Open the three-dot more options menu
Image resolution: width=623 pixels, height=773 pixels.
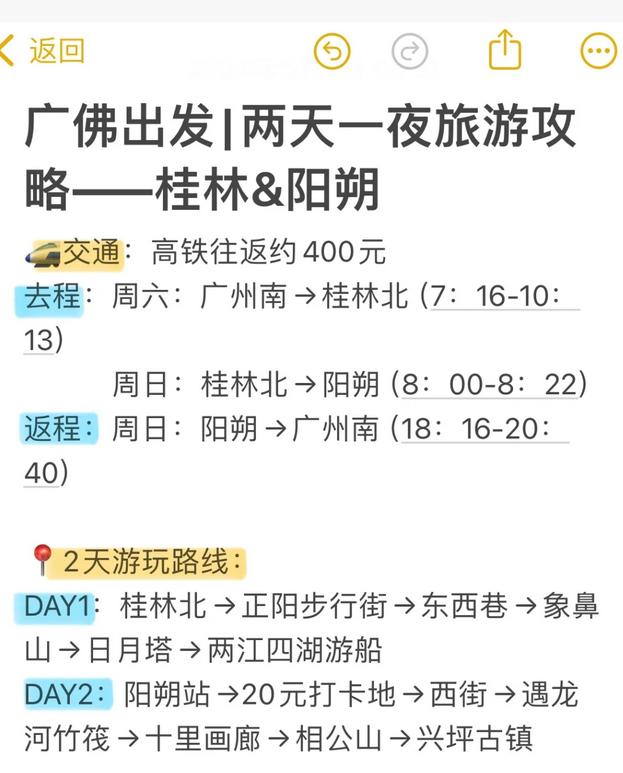tap(598, 51)
